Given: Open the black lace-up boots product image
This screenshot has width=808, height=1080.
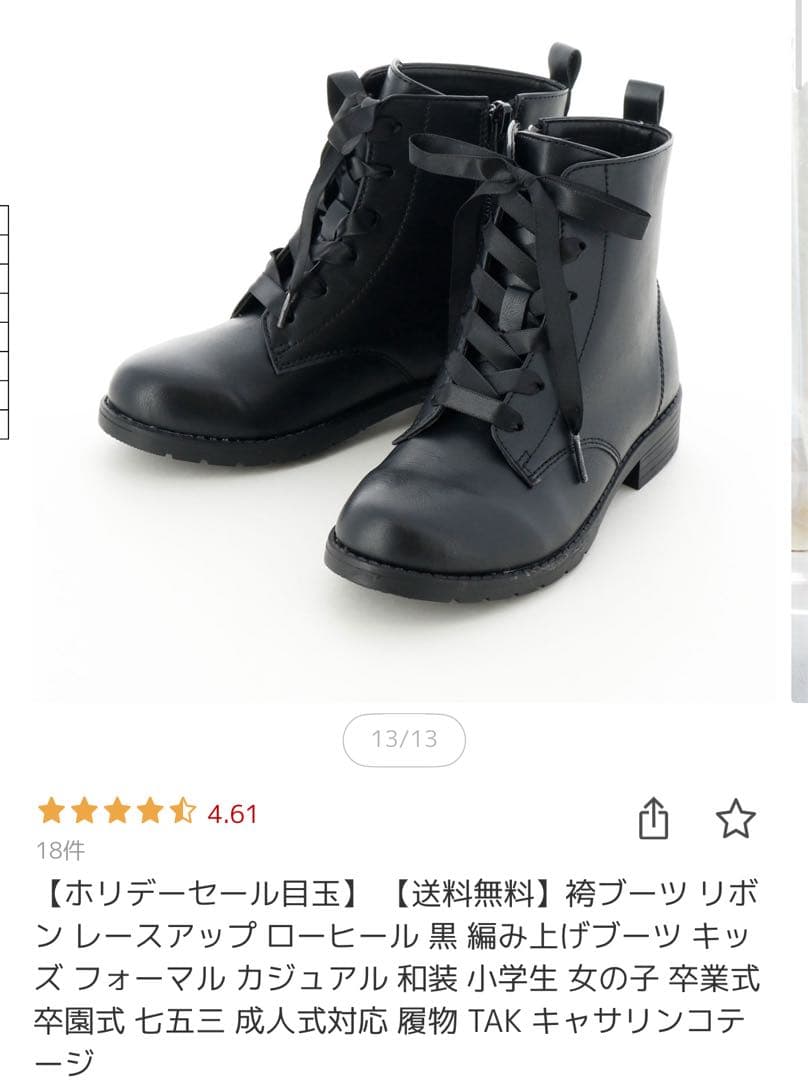Looking at the screenshot, I should pyautogui.click(x=400, y=340).
